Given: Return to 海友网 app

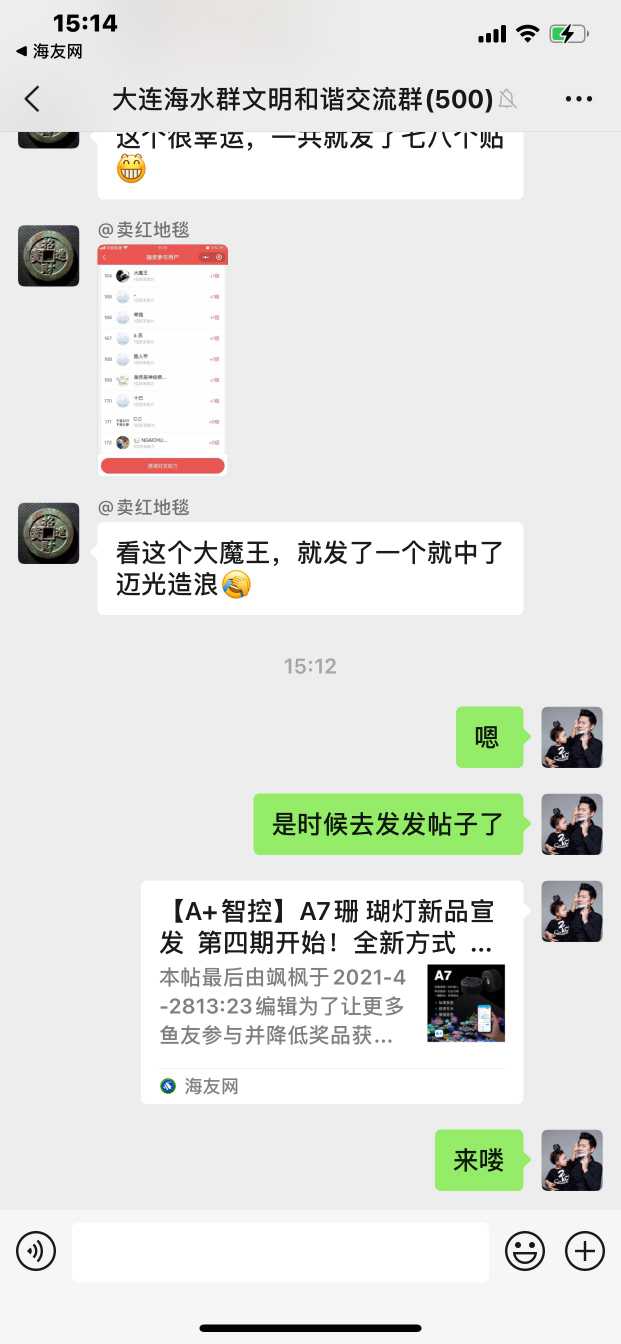Looking at the screenshot, I should (48, 51).
